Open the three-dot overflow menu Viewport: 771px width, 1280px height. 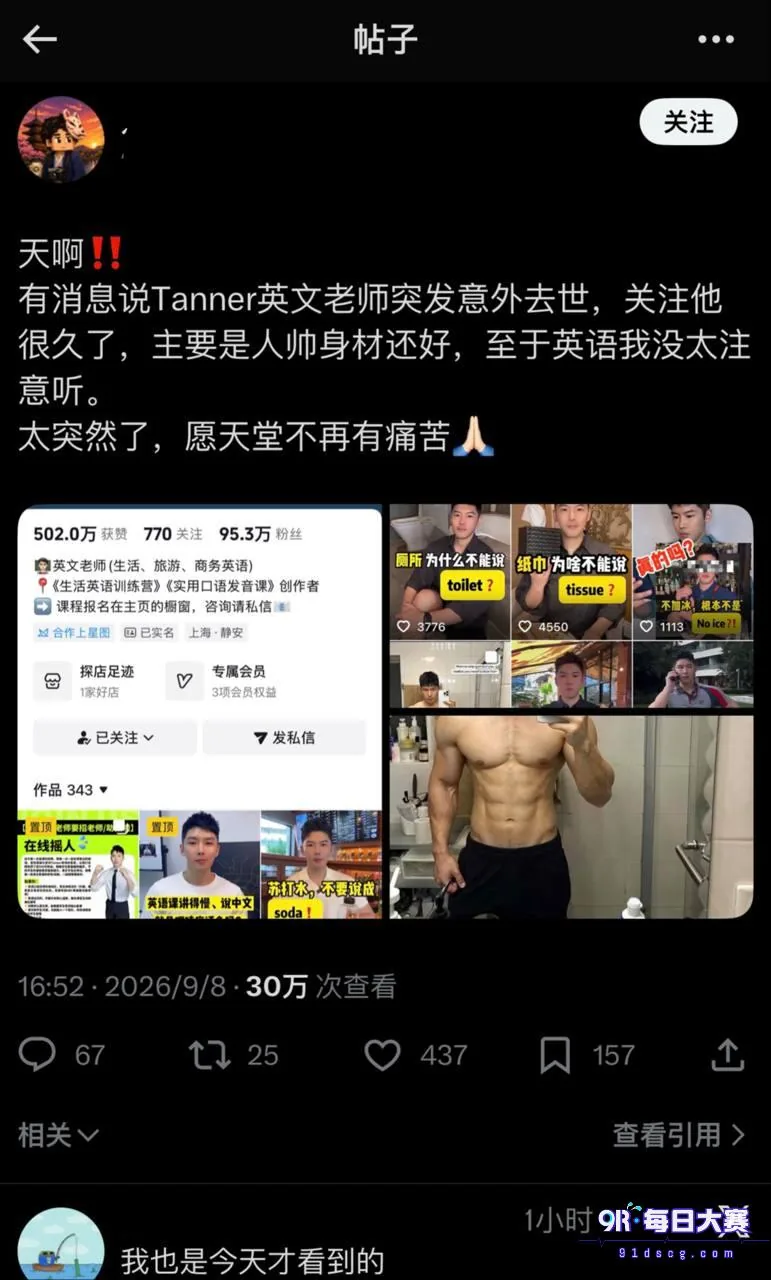pyautogui.click(x=716, y=40)
